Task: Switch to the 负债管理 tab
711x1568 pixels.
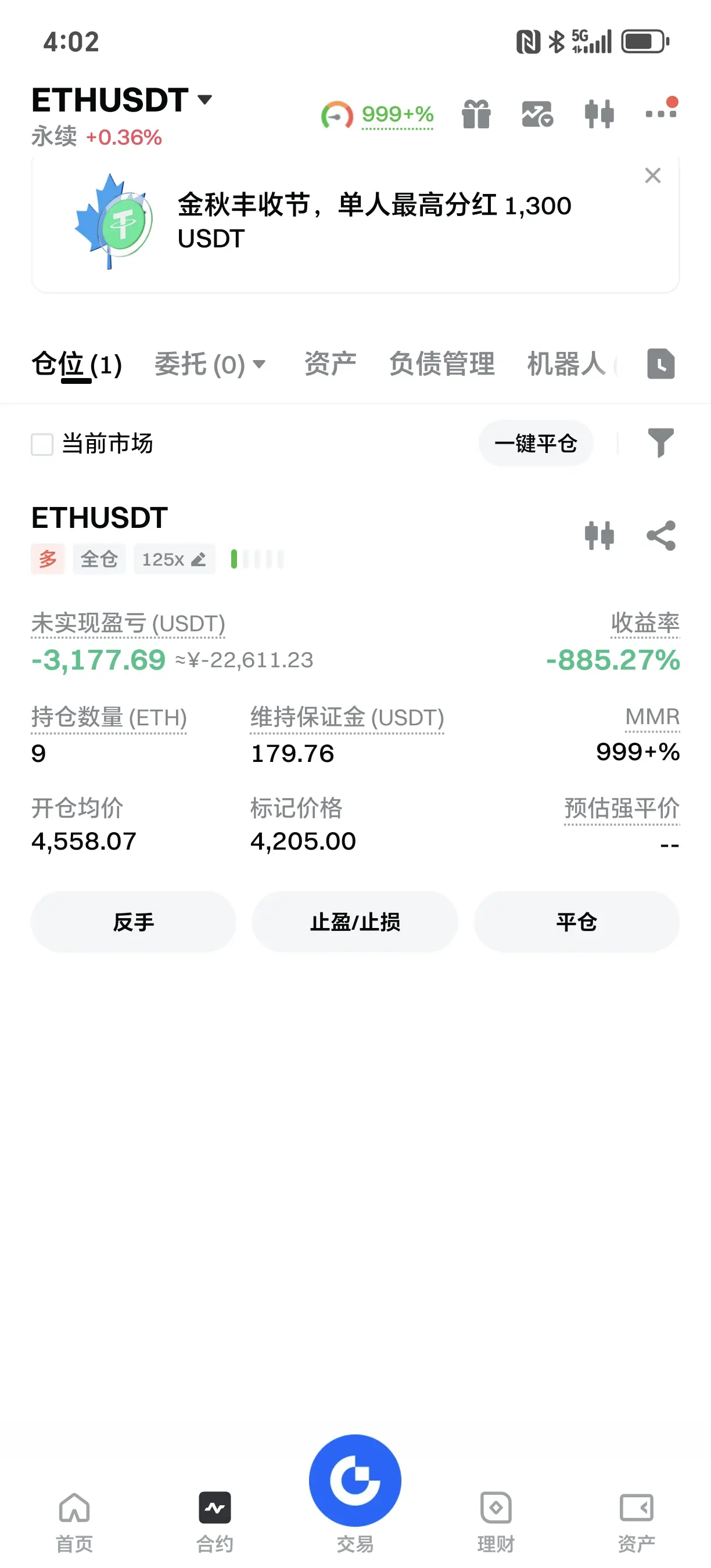Action: (x=441, y=364)
